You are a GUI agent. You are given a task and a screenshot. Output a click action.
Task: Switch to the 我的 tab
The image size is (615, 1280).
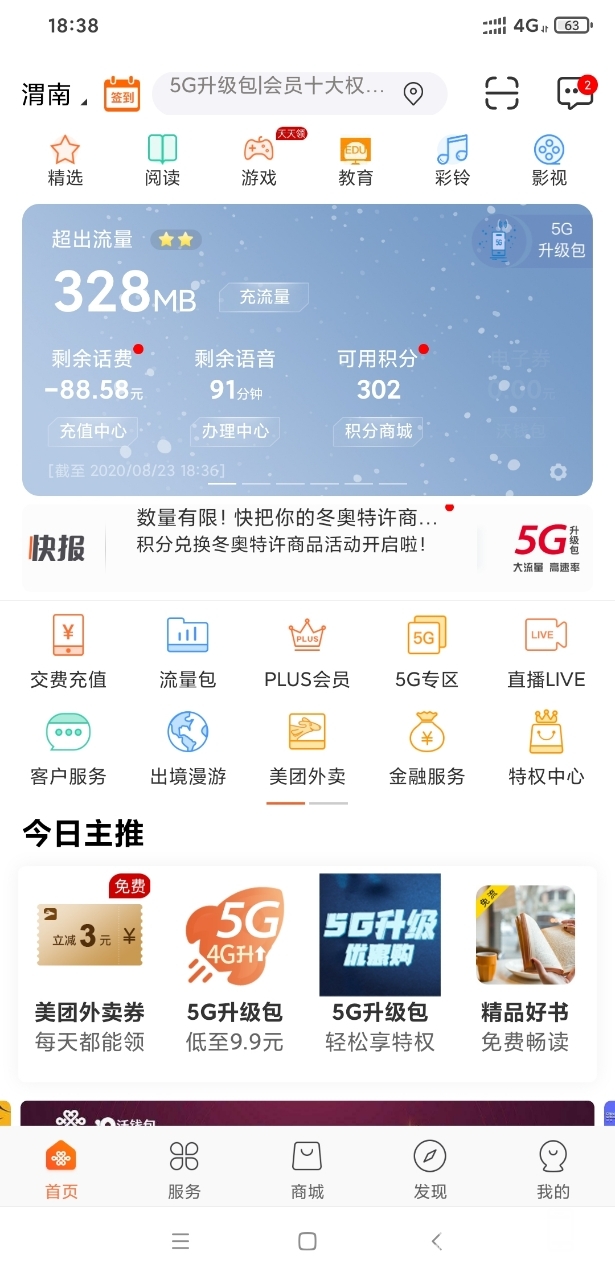coord(553,1169)
